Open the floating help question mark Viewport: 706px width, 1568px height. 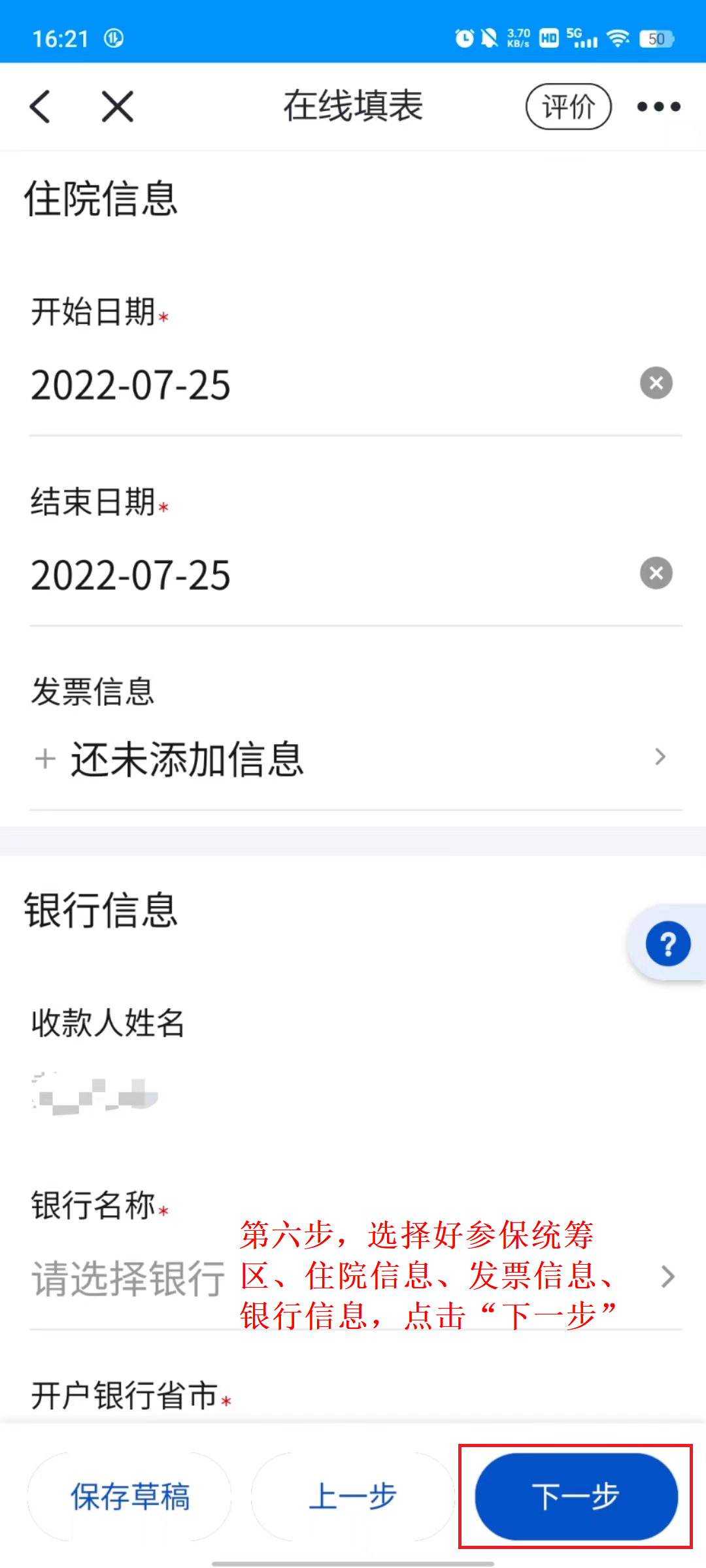click(667, 943)
